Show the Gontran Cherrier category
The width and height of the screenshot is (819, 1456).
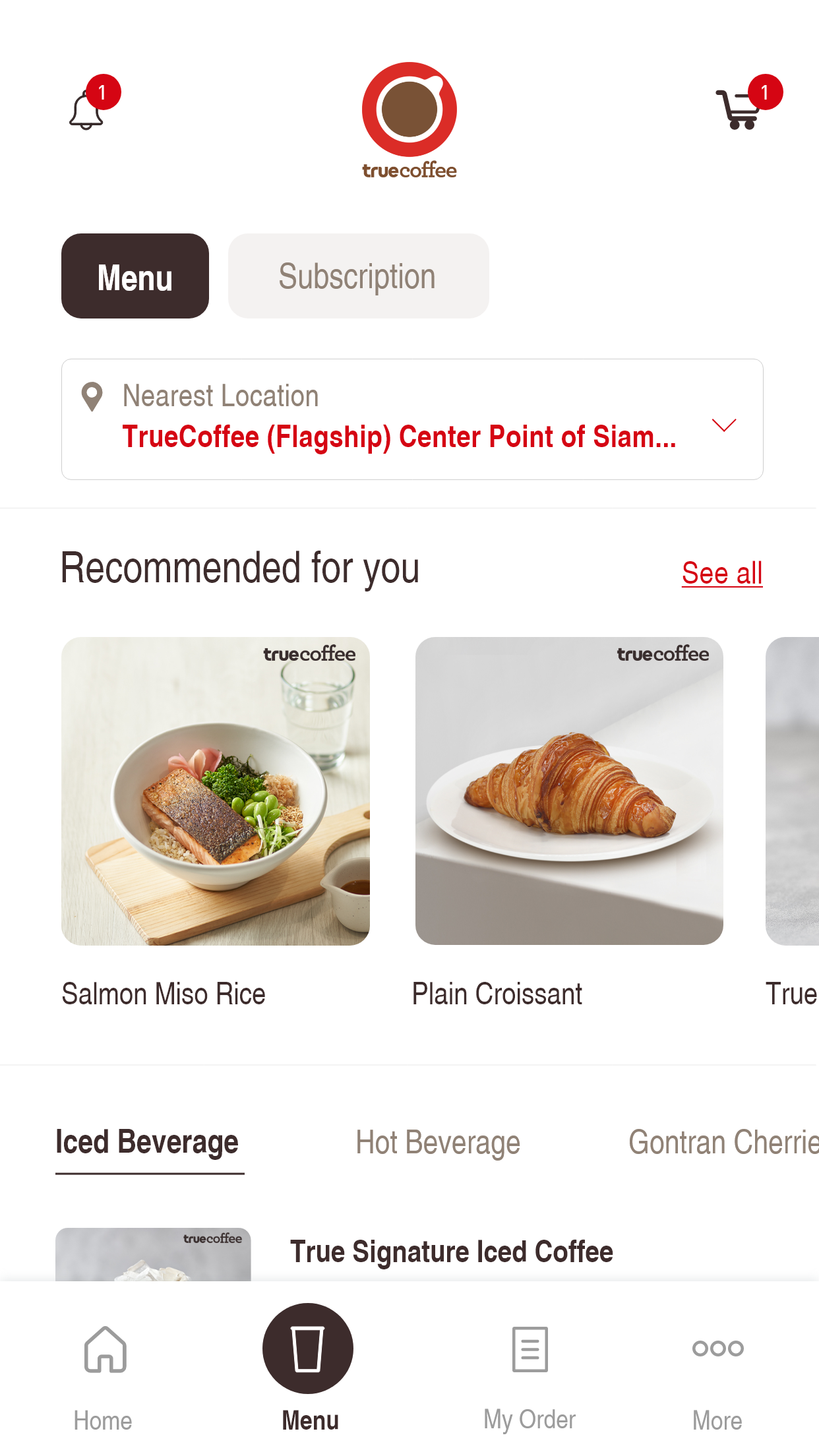[723, 1142]
